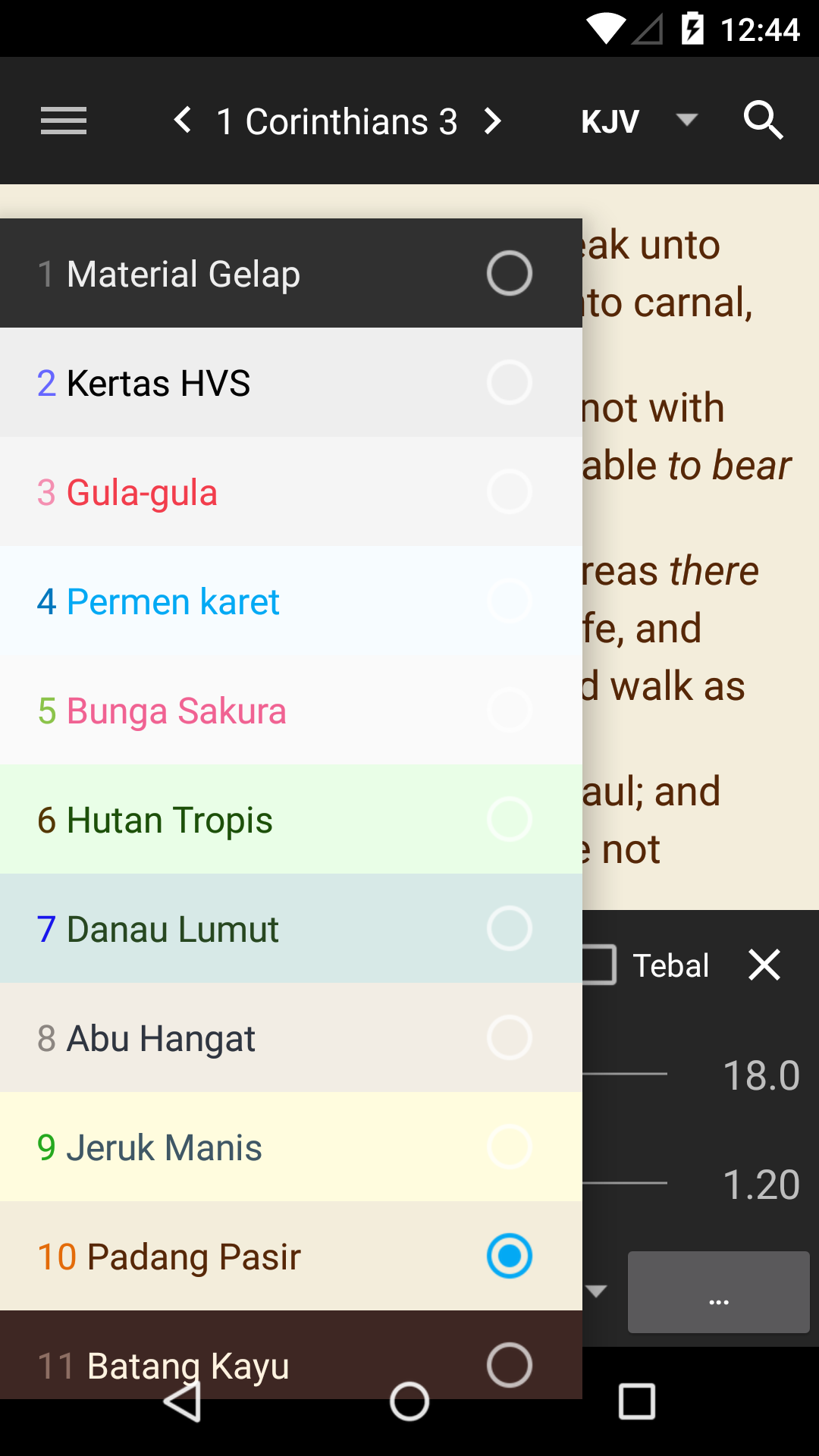This screenshot has width=819, height=1456.
Task: Close the text settings panel
Action: tap(764, 965)
